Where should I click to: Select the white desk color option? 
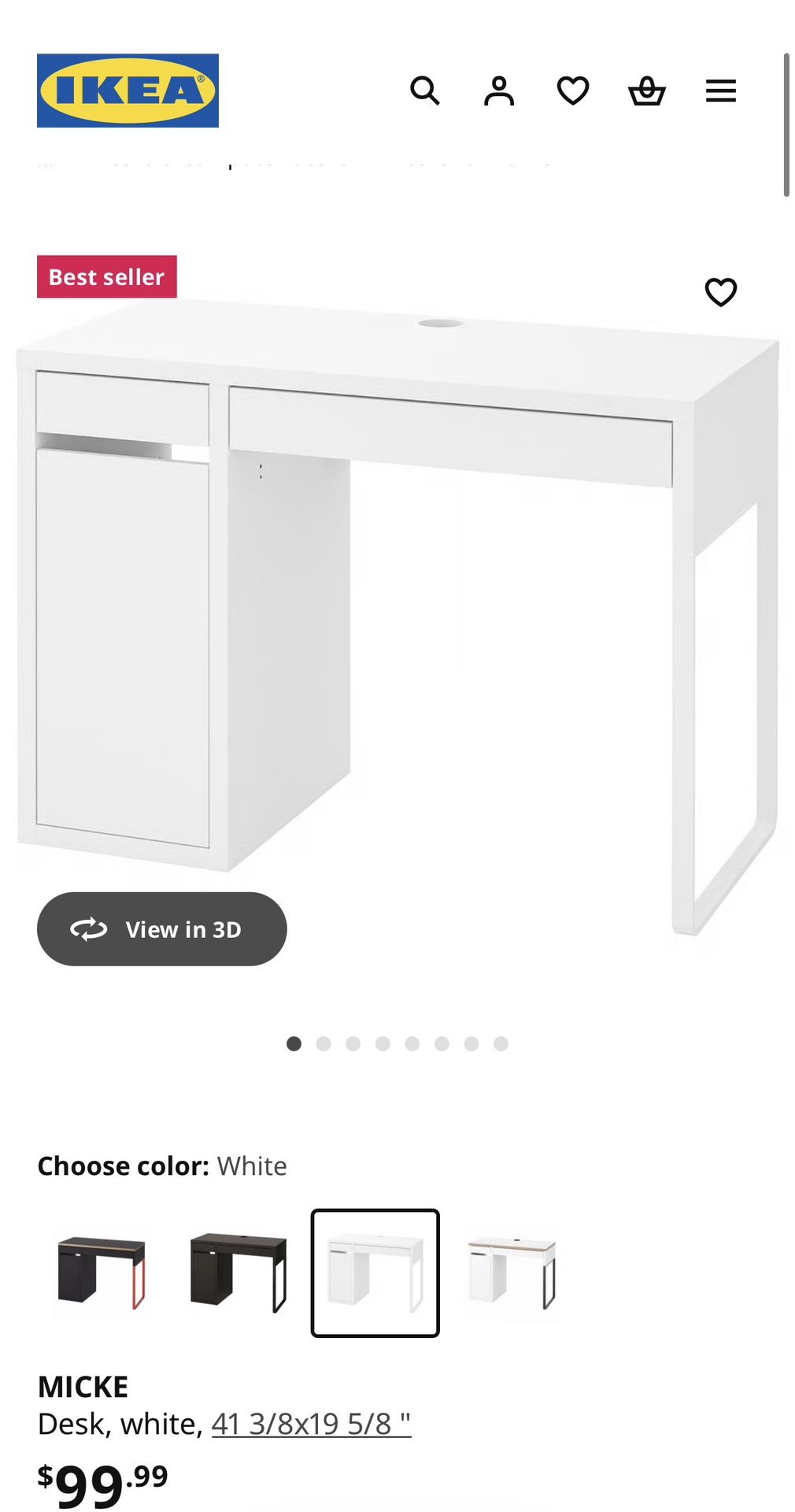point(374,1270)
